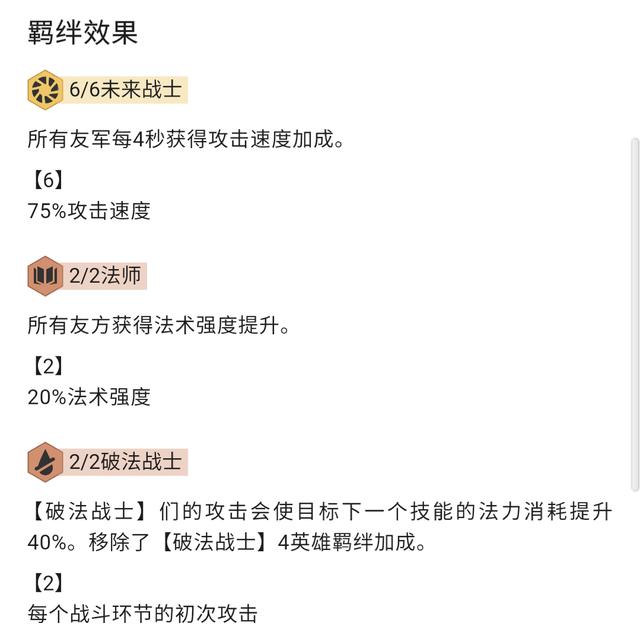Tap the 2/2破法战士 trait chip
The image size is (640, 639).
[108, 461]
